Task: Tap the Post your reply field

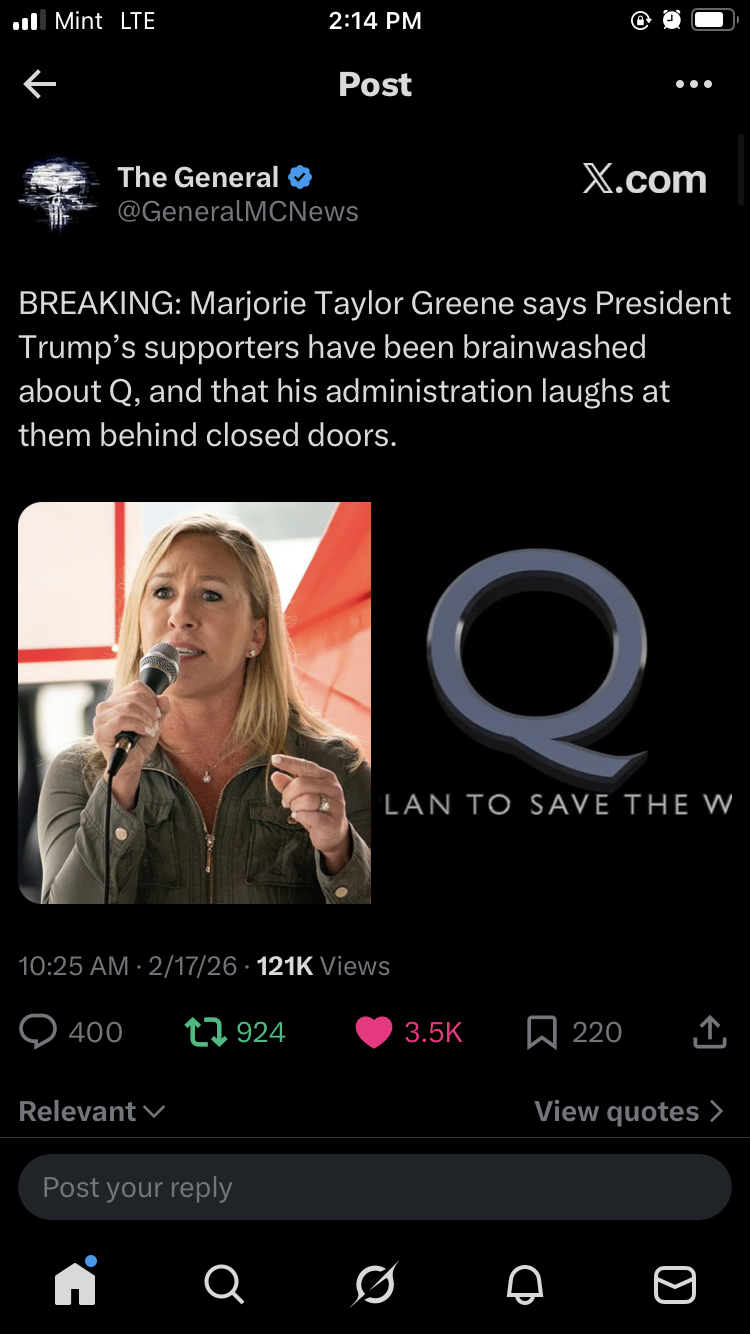Action: [375, 1187]
